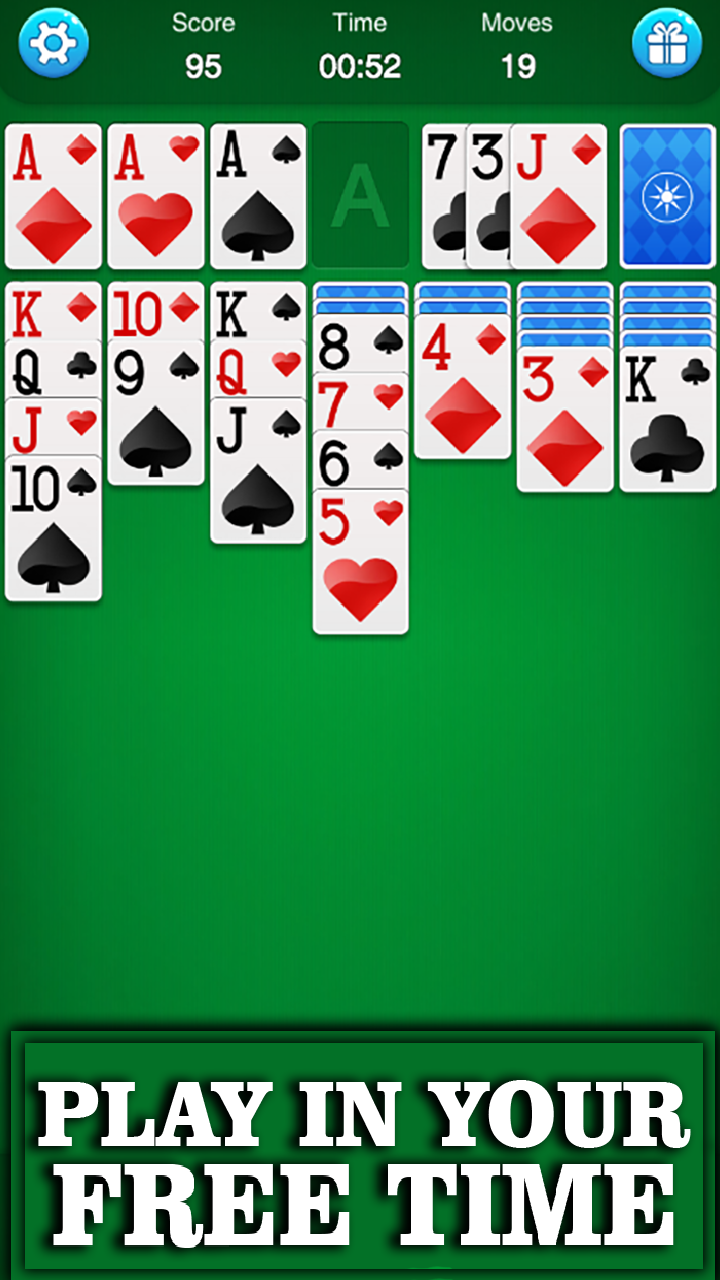
Task: Select the Jack of Diamonds in the waste pile
Action: pyautogui.click(x=560, y=196)
